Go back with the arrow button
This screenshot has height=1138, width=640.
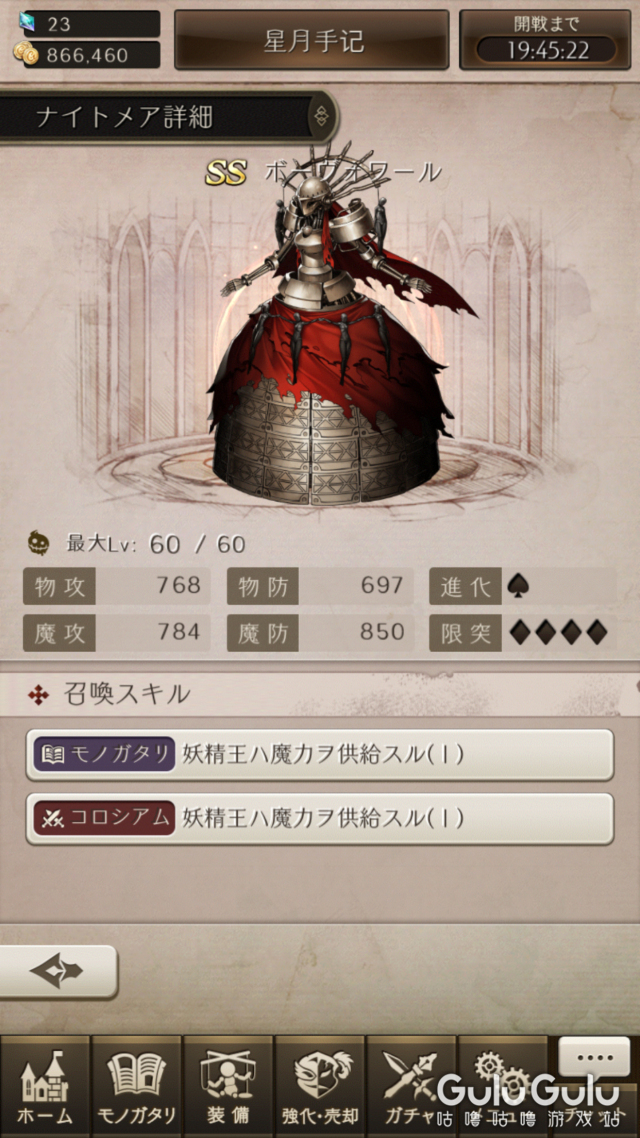pos(58,971)
